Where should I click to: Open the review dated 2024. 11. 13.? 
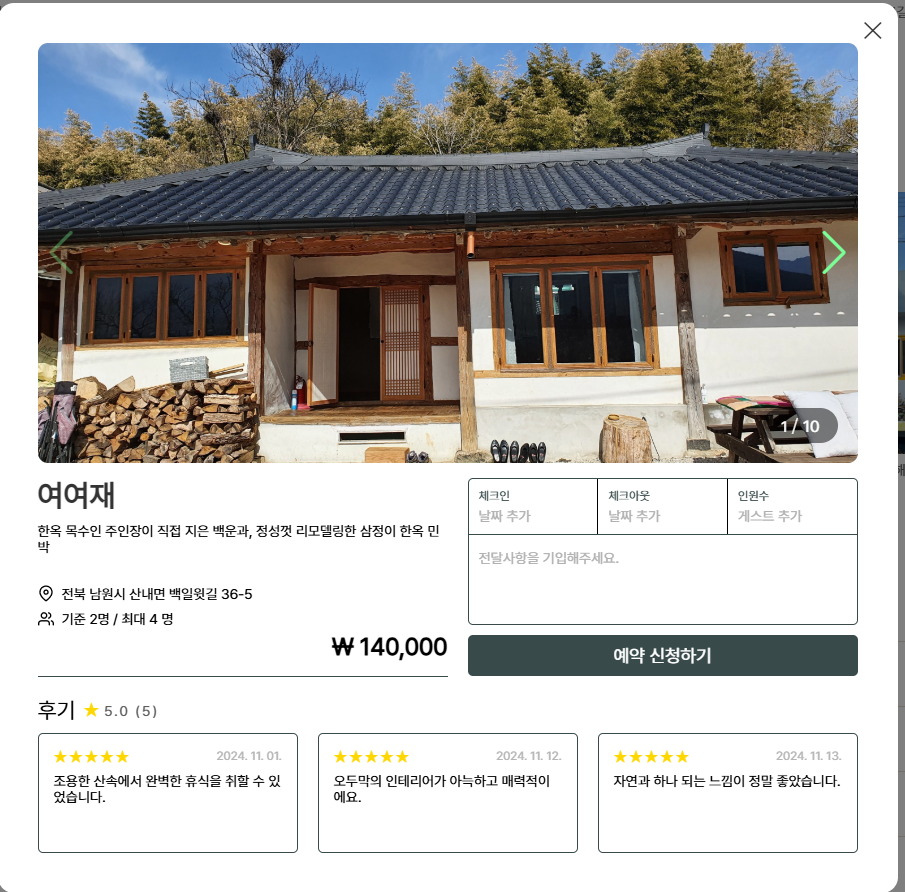coord(728,793)
